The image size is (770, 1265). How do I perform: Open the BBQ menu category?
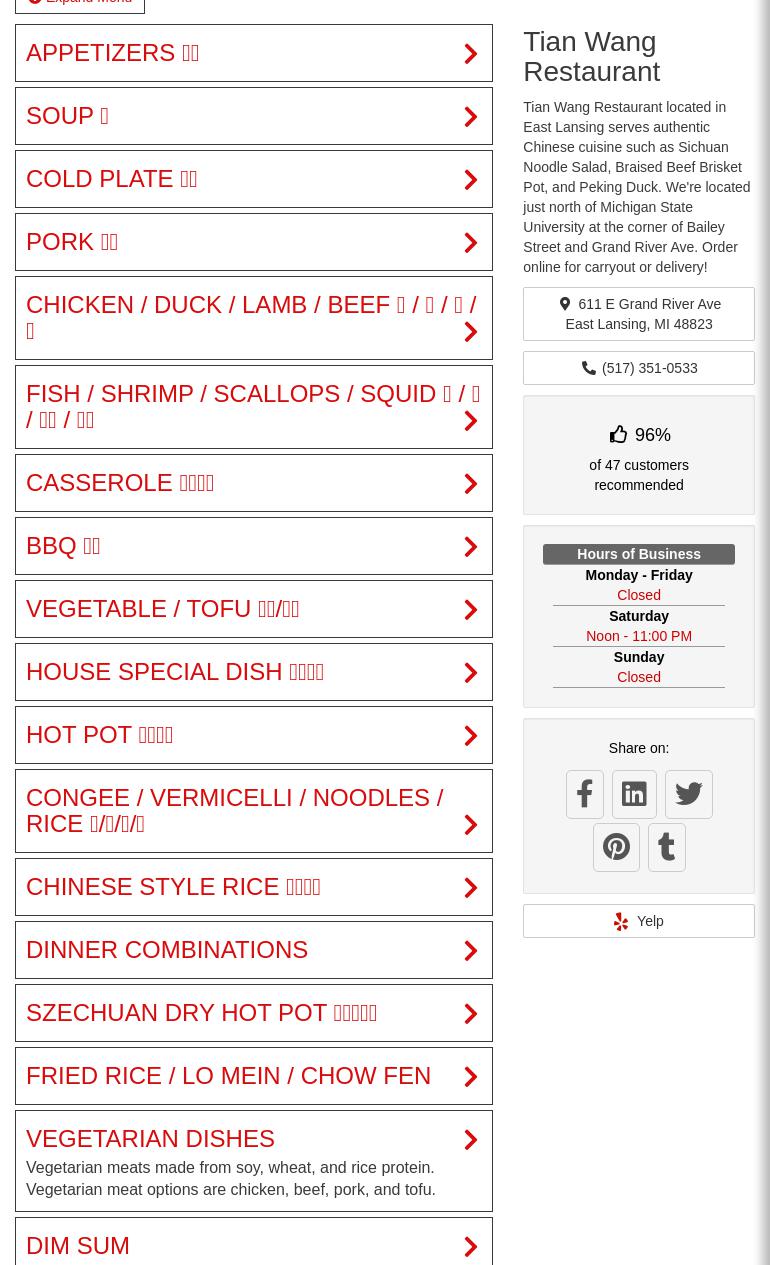click(x=253, y=546)
